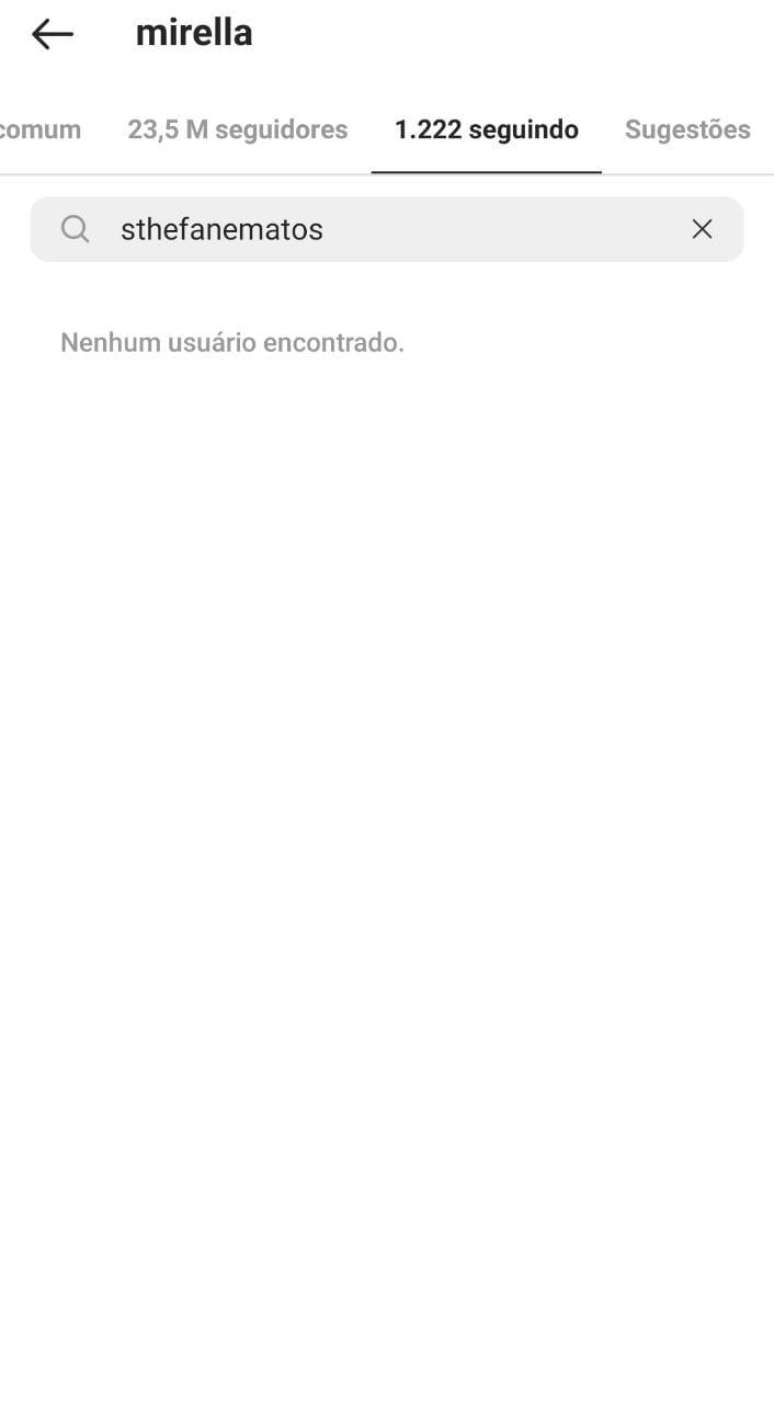
Task: Switch to the 23,5 M seguidores tab
Action: (x=237, y=130)
